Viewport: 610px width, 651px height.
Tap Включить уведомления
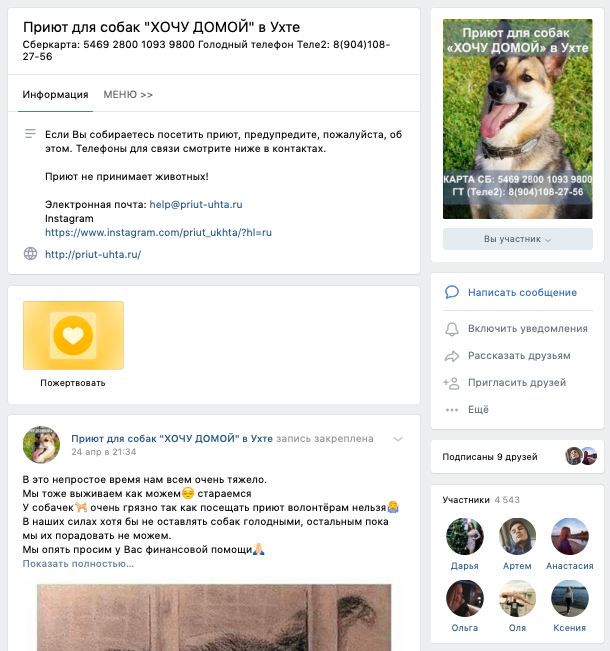click(x=527, y=328)
